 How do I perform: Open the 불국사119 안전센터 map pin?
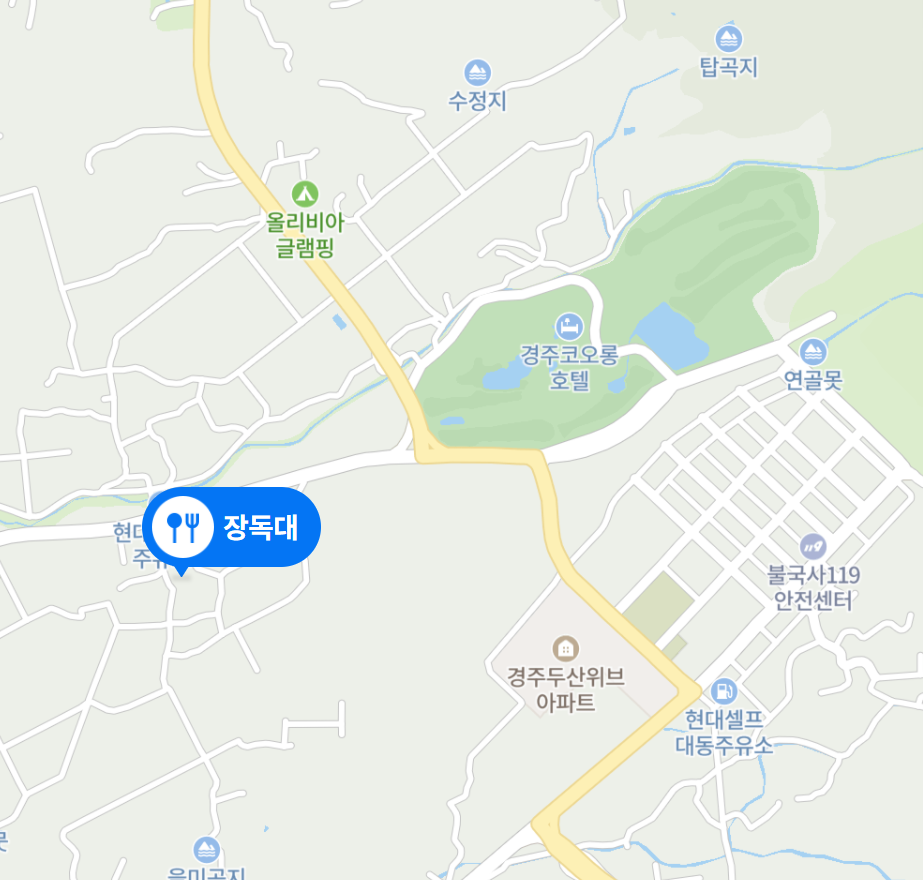[812, 546]
